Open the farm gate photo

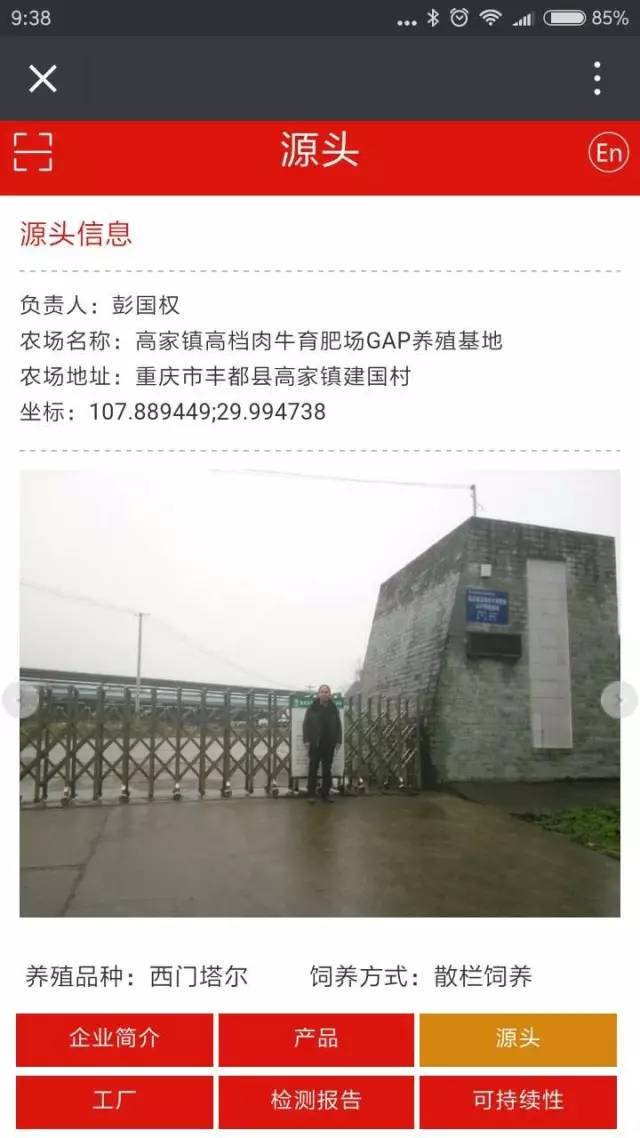[x=320, y=693]
